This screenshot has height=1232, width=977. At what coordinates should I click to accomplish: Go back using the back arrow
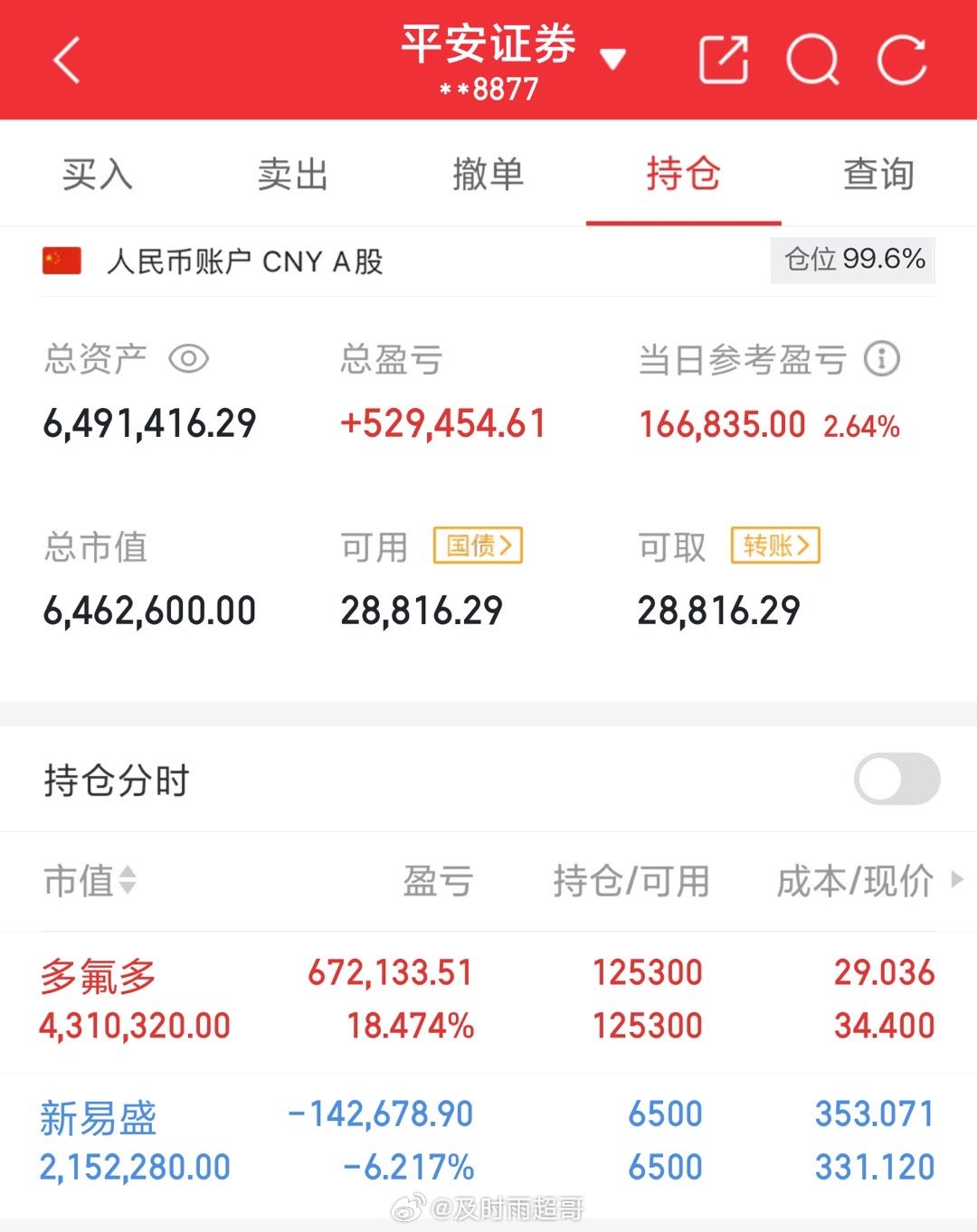click(65, 62)
